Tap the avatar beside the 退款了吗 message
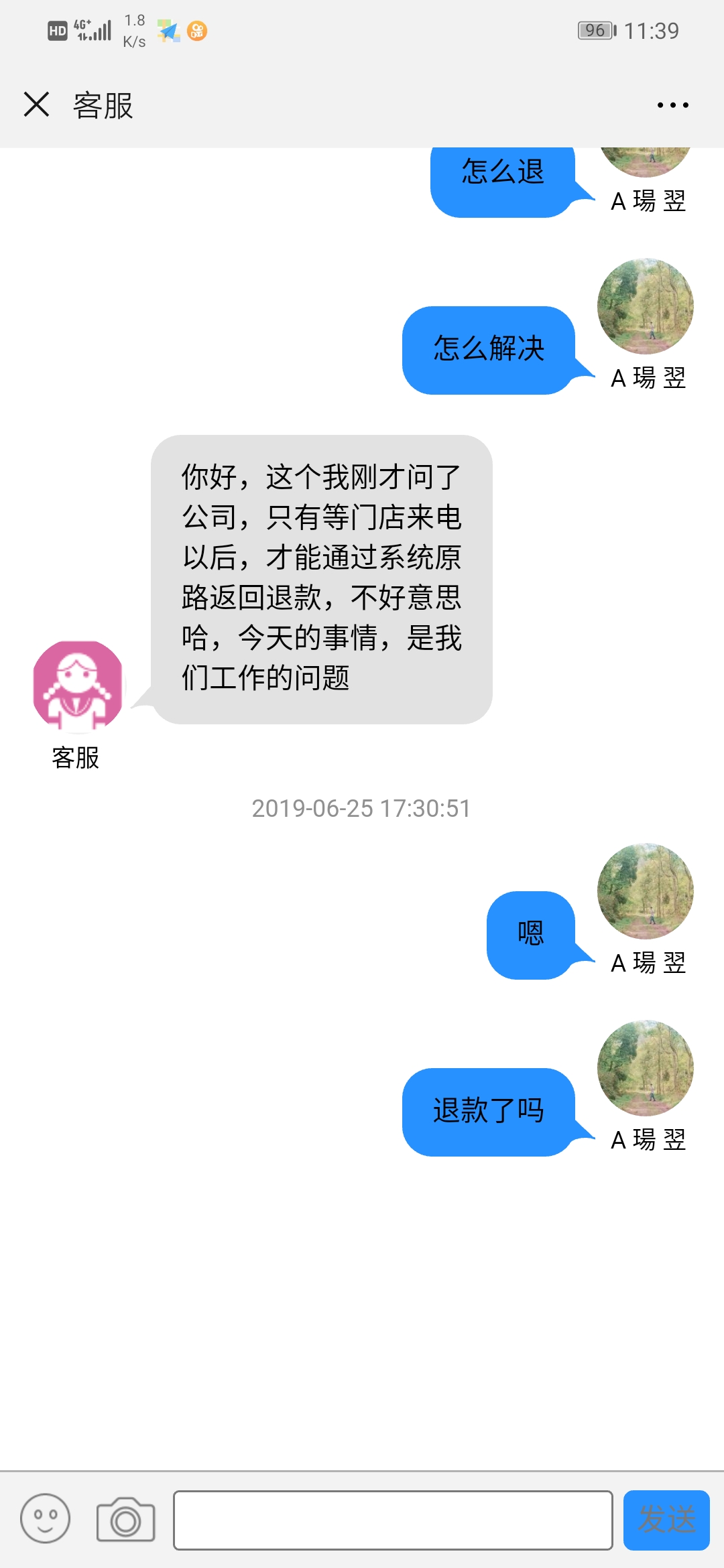Screen dimensions: 724x1568 pos(645,1068)
